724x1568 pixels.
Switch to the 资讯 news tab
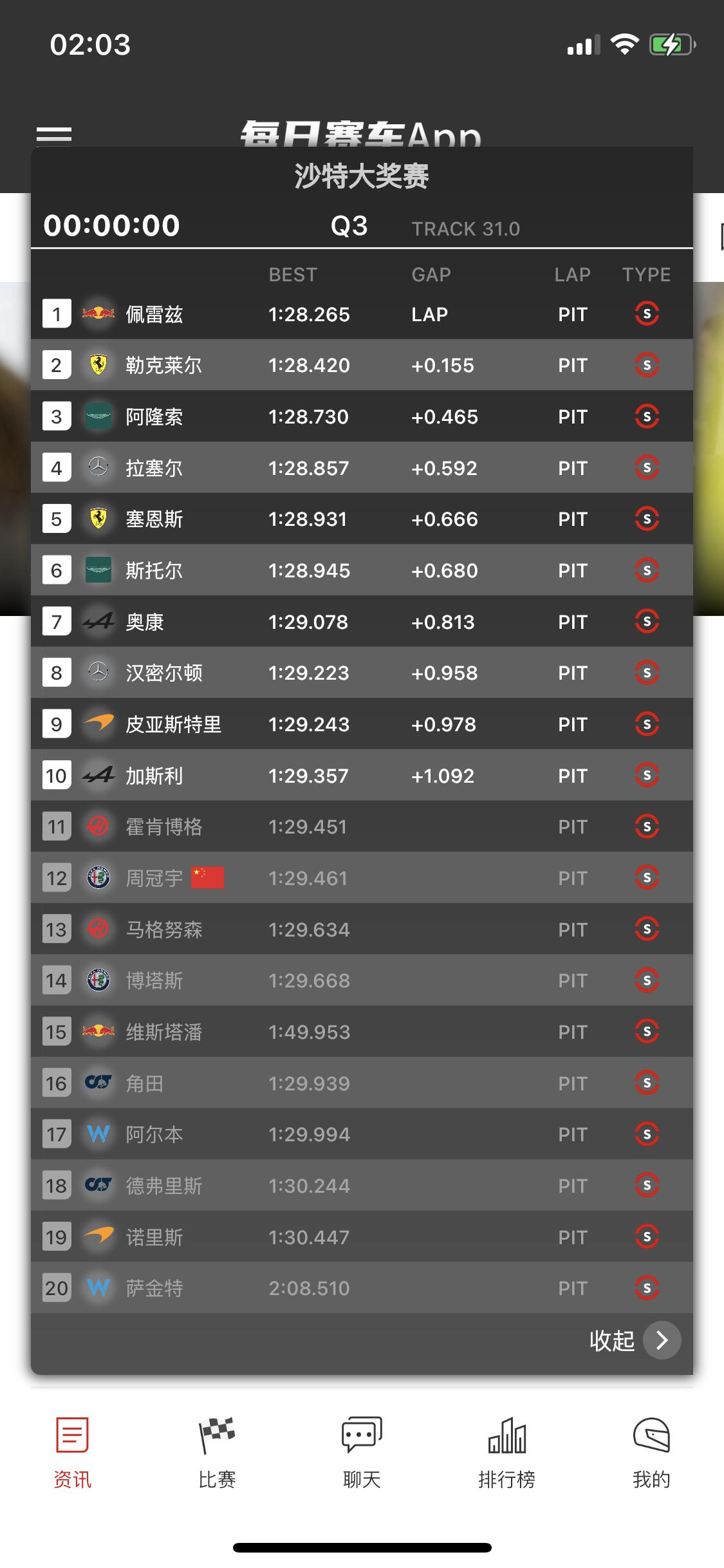click(72, 1453)
